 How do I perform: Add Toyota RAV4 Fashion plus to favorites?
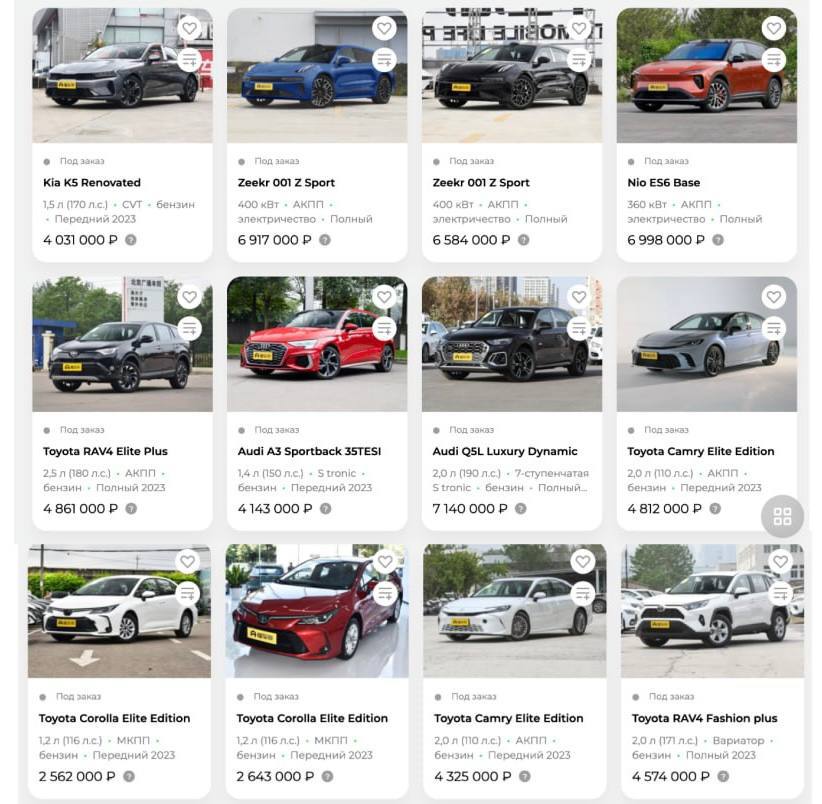[x=780, y=562]
